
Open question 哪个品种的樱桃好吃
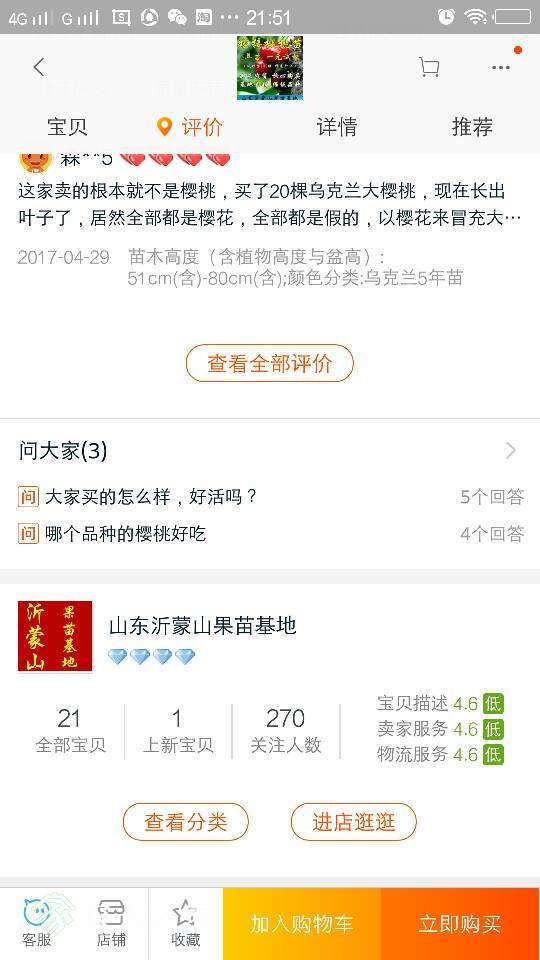(270, 534)
